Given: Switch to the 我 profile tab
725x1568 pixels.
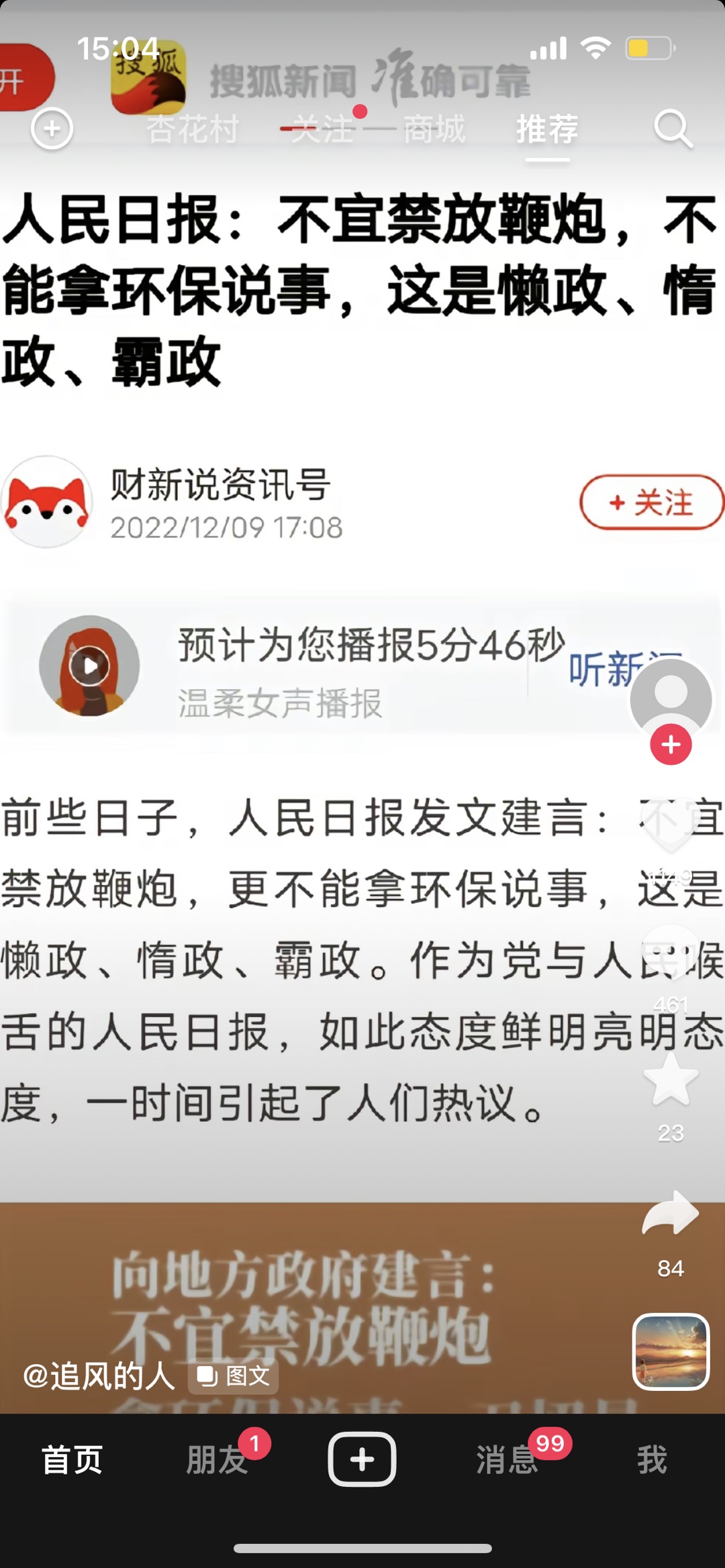Looking at the screenshot, I should [x=652, y=1460].
